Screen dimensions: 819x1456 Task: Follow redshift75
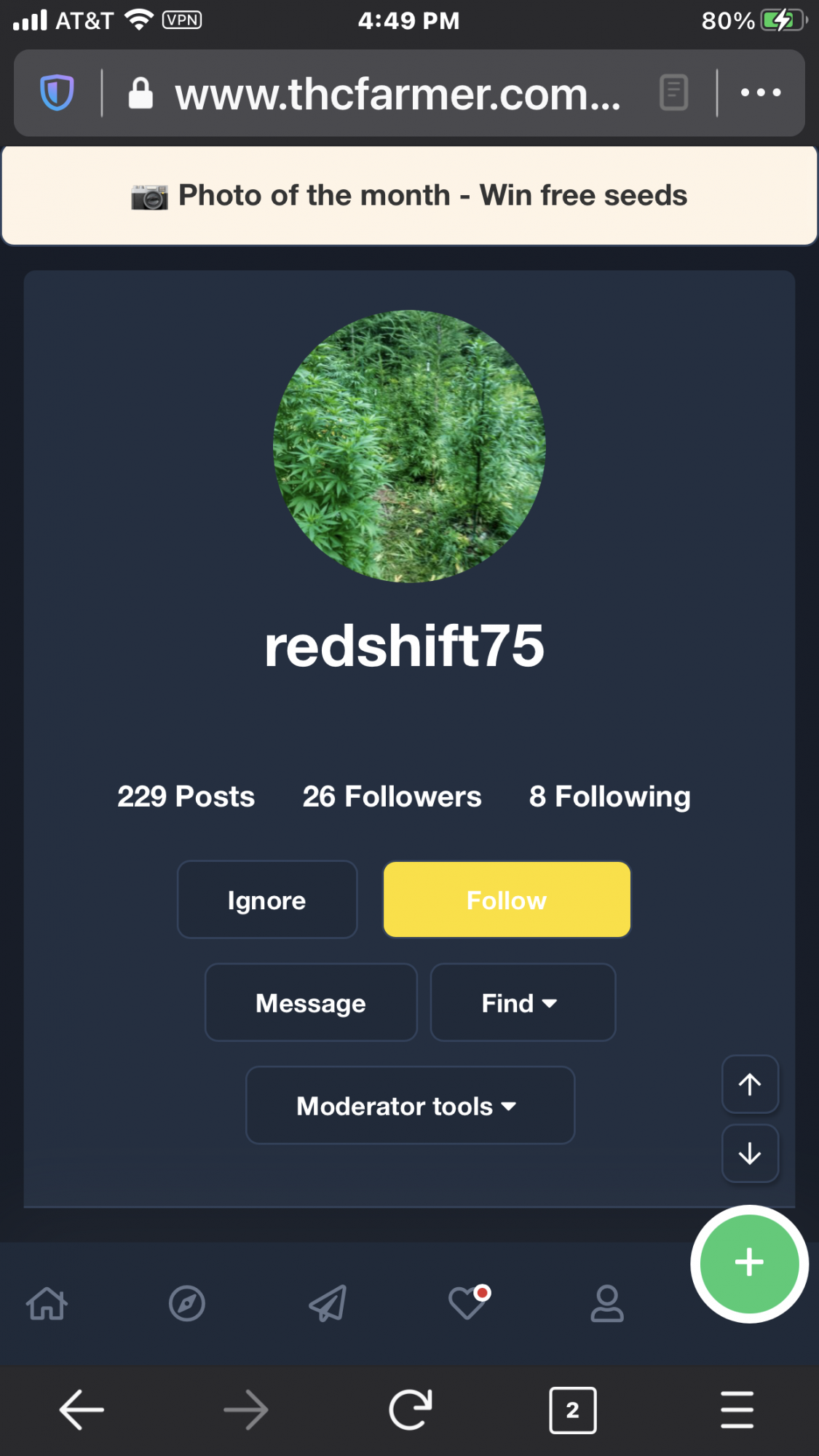coord(507,900)
